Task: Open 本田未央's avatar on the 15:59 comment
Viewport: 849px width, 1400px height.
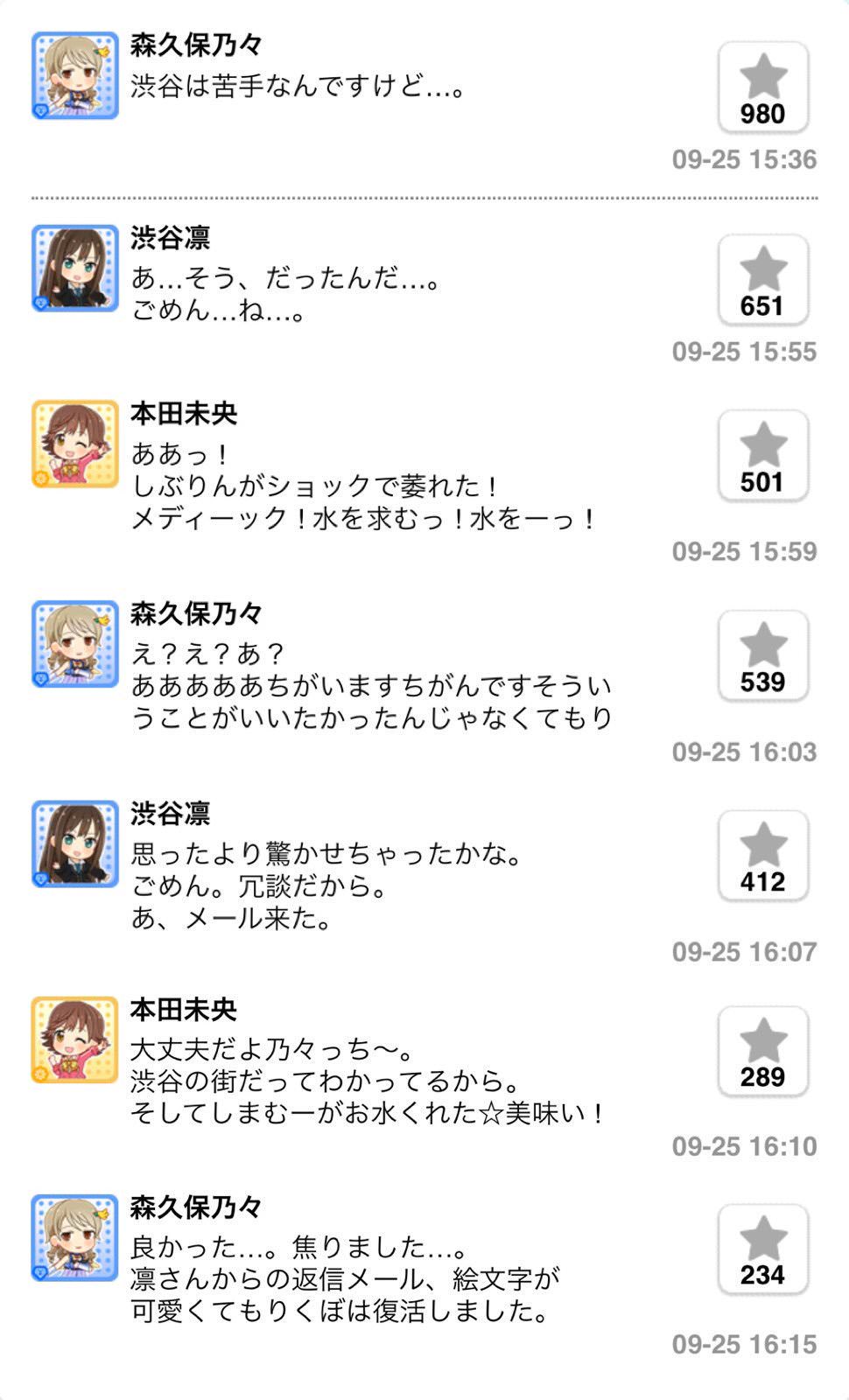Action: click(x=75, y=444)
